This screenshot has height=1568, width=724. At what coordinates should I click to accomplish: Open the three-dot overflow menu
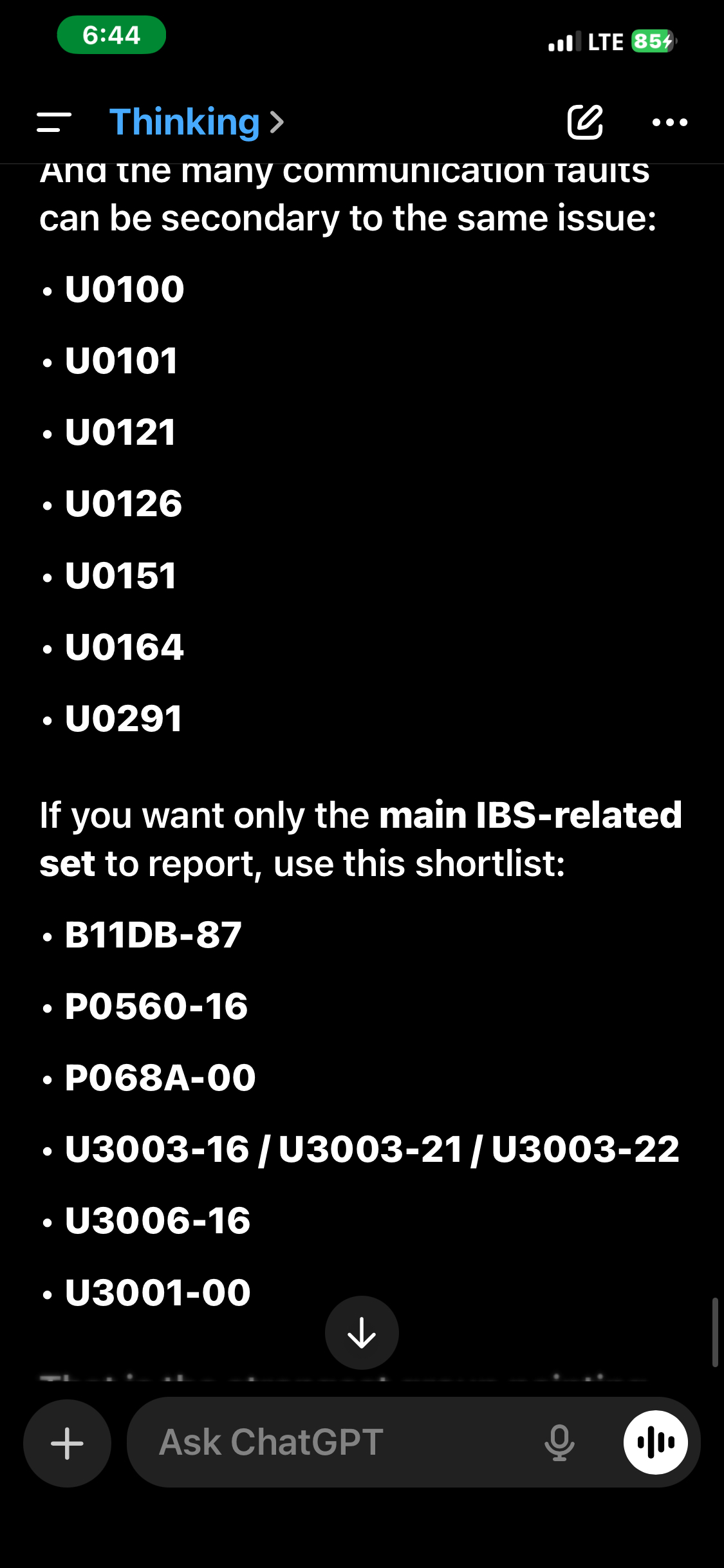point(669,122)
